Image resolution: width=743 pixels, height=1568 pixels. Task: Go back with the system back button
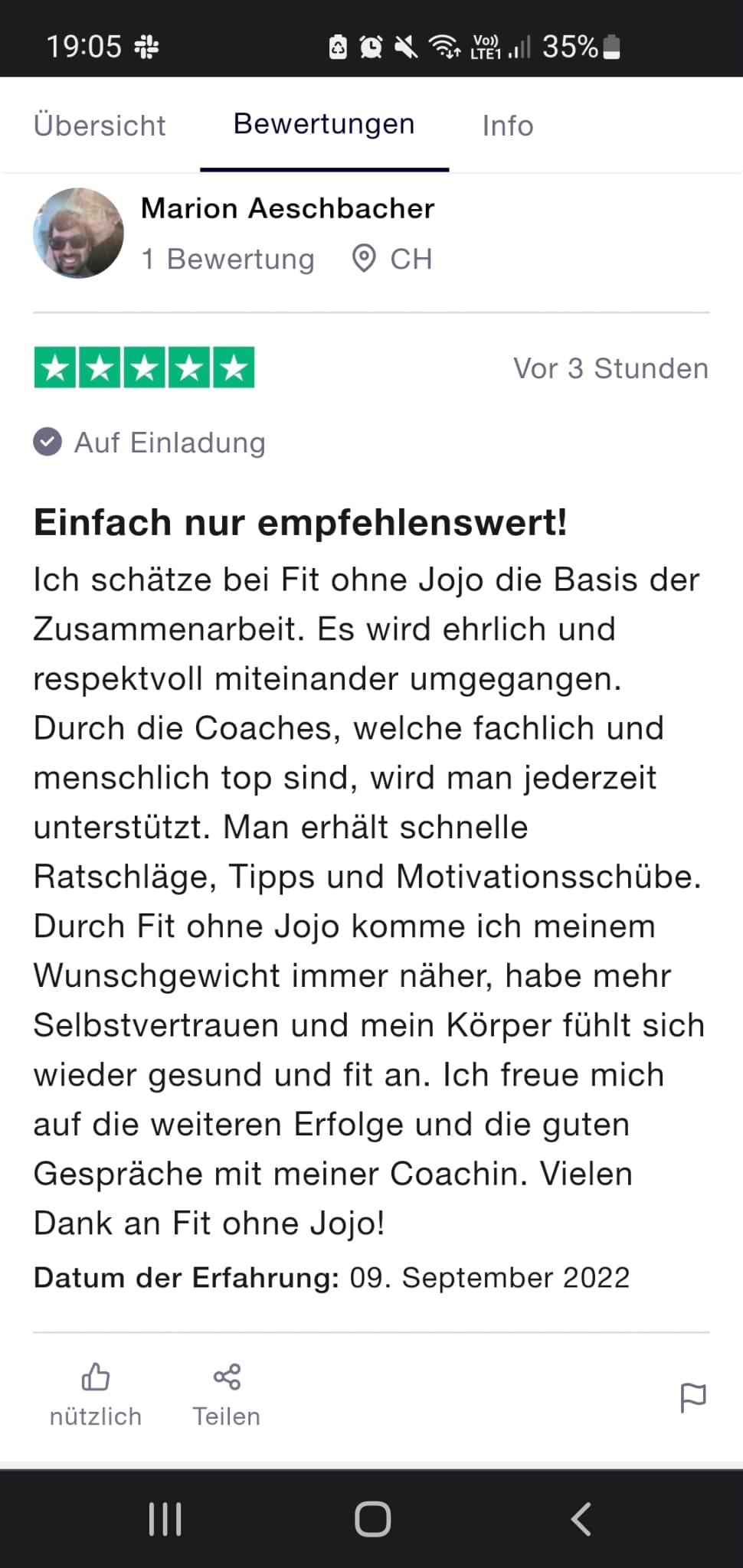click(581, 1518)
